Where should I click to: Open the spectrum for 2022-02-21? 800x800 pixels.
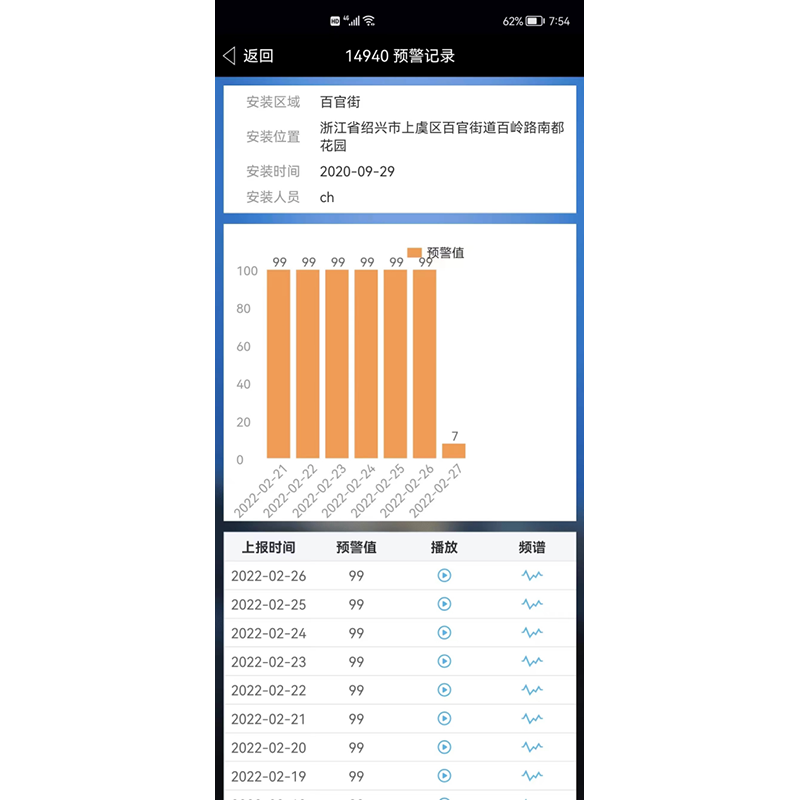pyautogui.click(x=532, y=718)
